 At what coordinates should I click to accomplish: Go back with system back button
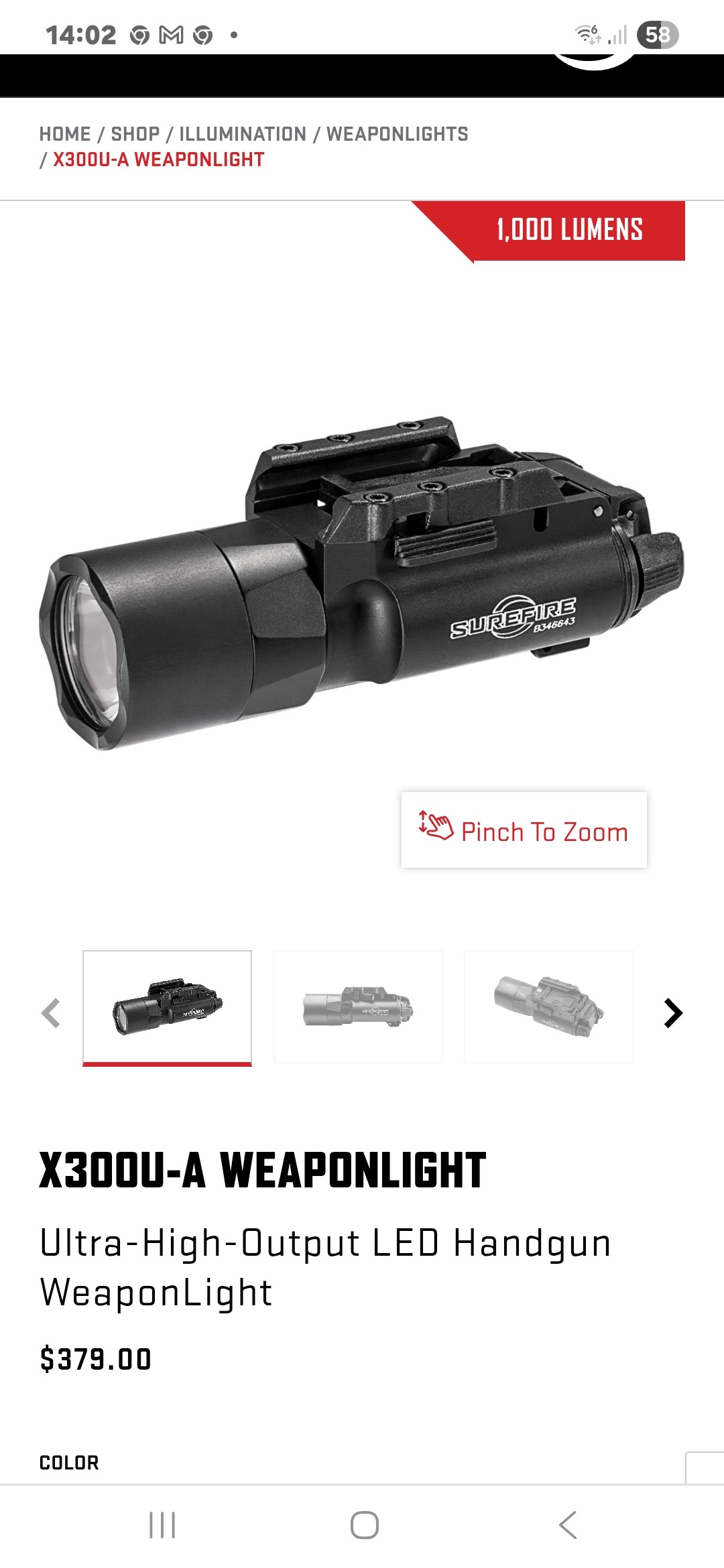[567, 1526]
